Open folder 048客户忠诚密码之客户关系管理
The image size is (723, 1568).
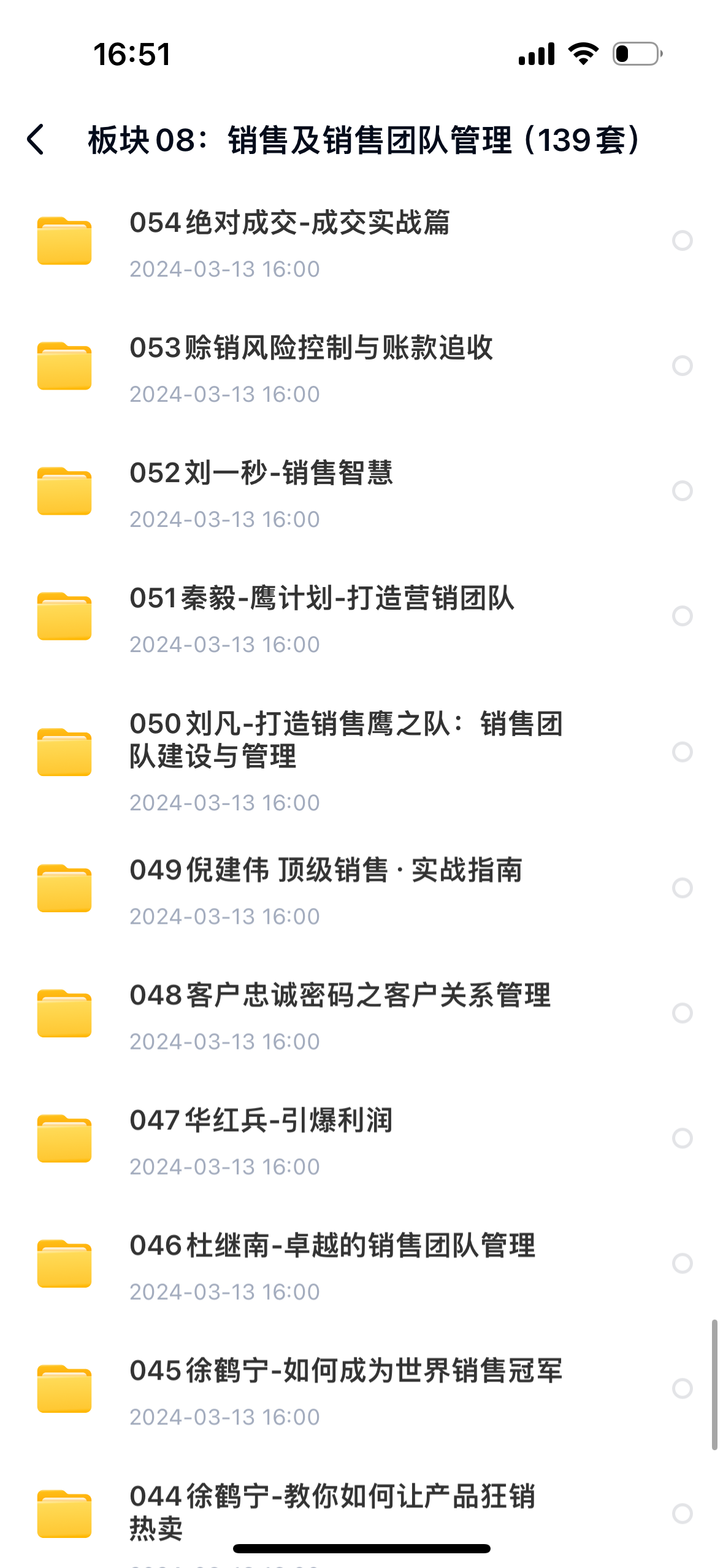340,996
